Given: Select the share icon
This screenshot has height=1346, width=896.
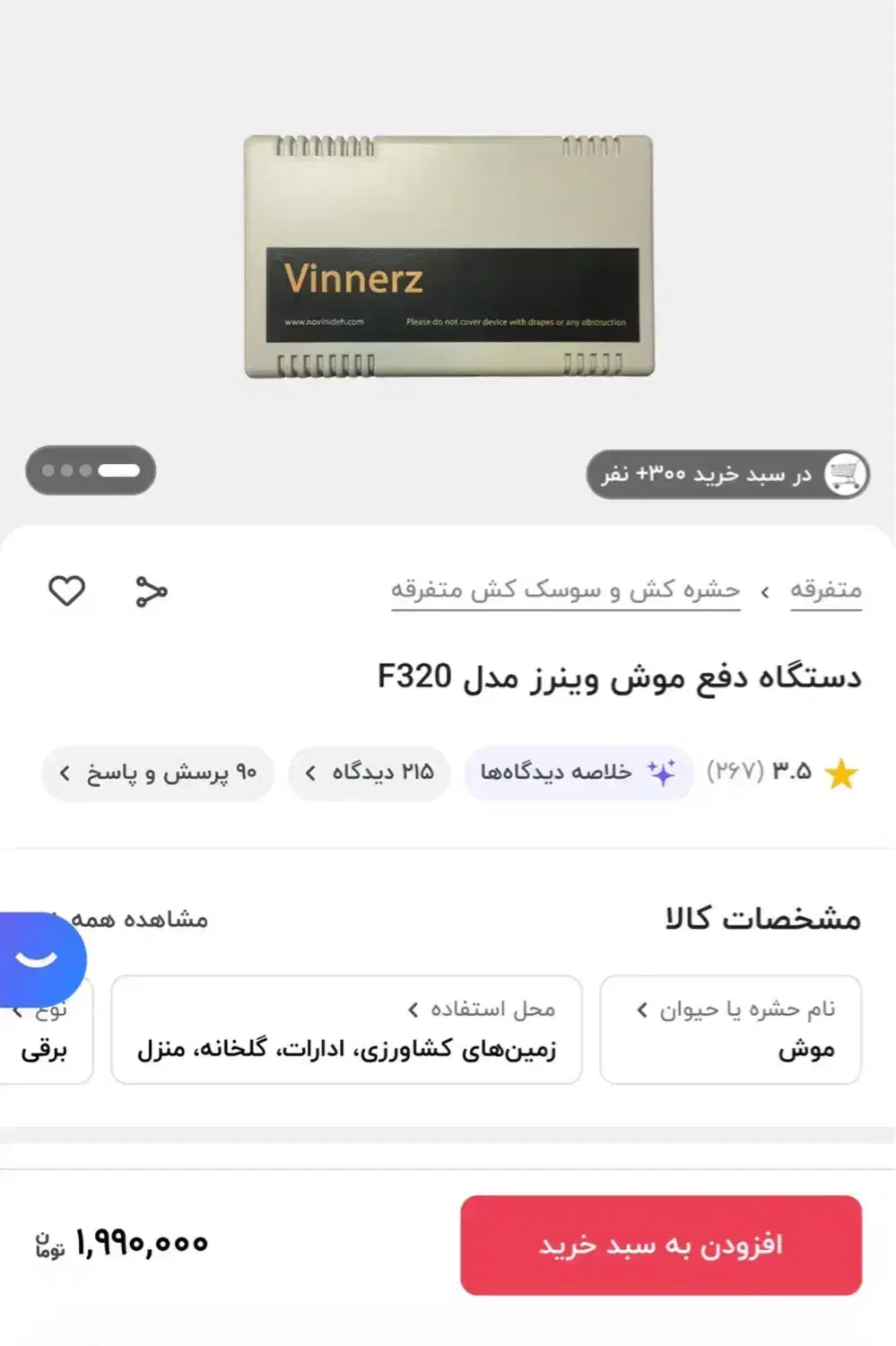Looking at the screenshot, I should [x=151, y=590].
